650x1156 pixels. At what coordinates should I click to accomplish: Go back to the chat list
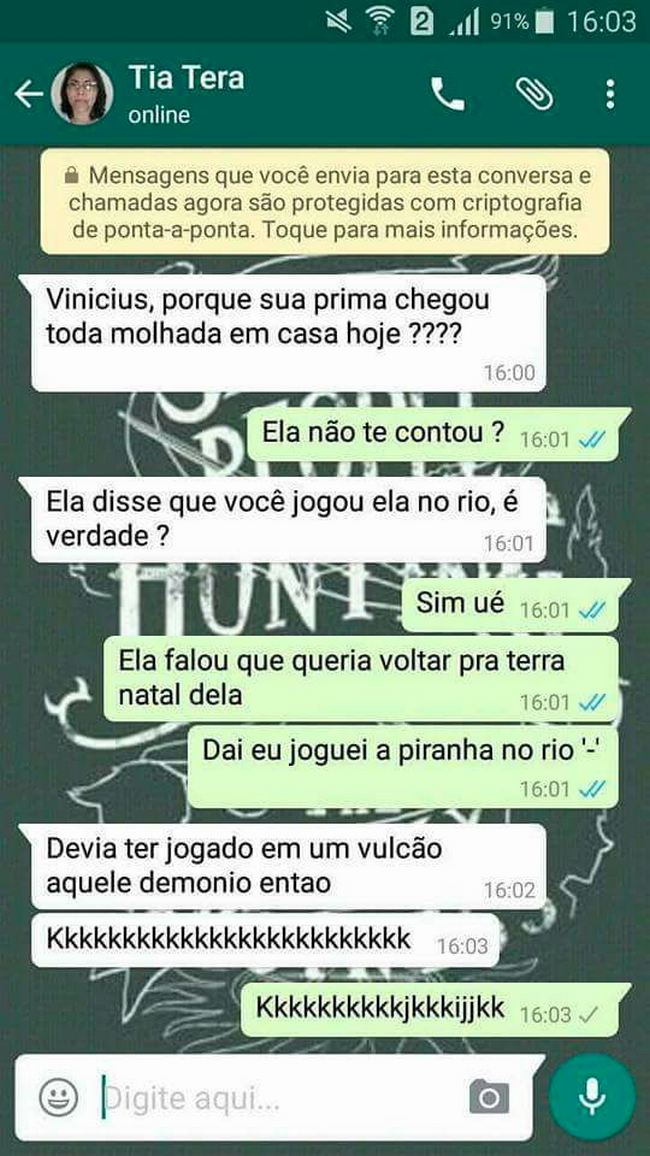click(x=28, y=94)
